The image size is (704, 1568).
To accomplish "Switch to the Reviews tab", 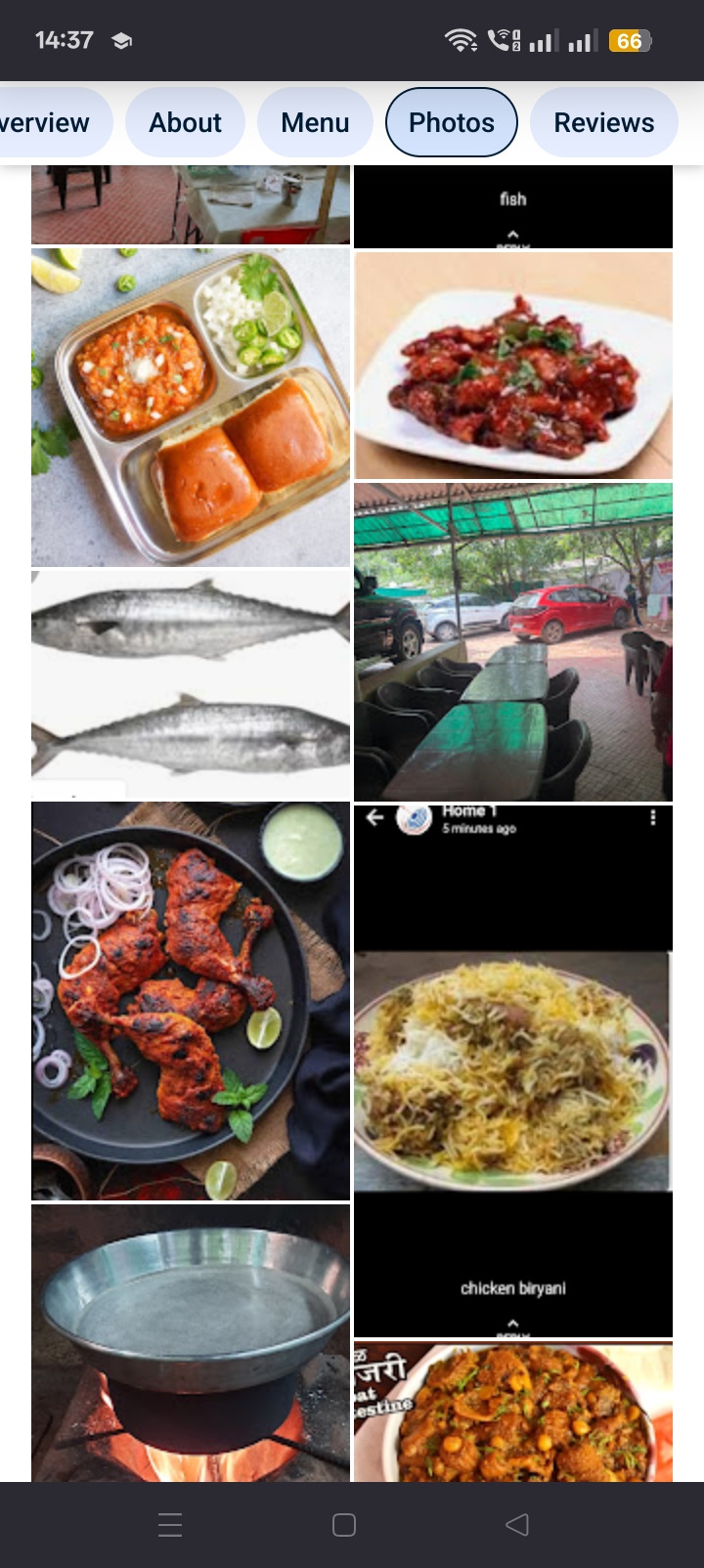I will [603, 122].
